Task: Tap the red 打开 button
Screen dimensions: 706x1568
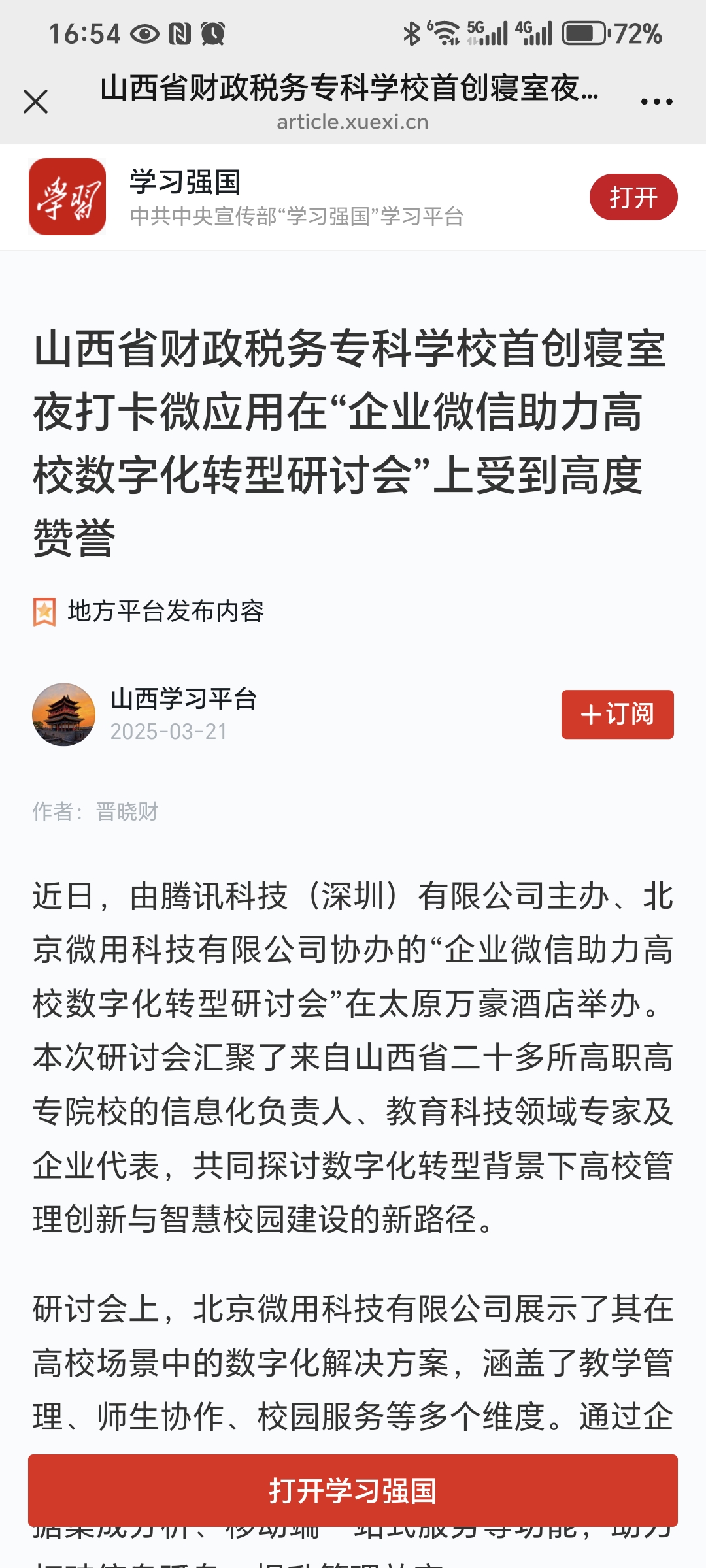Action: [633, 197]
